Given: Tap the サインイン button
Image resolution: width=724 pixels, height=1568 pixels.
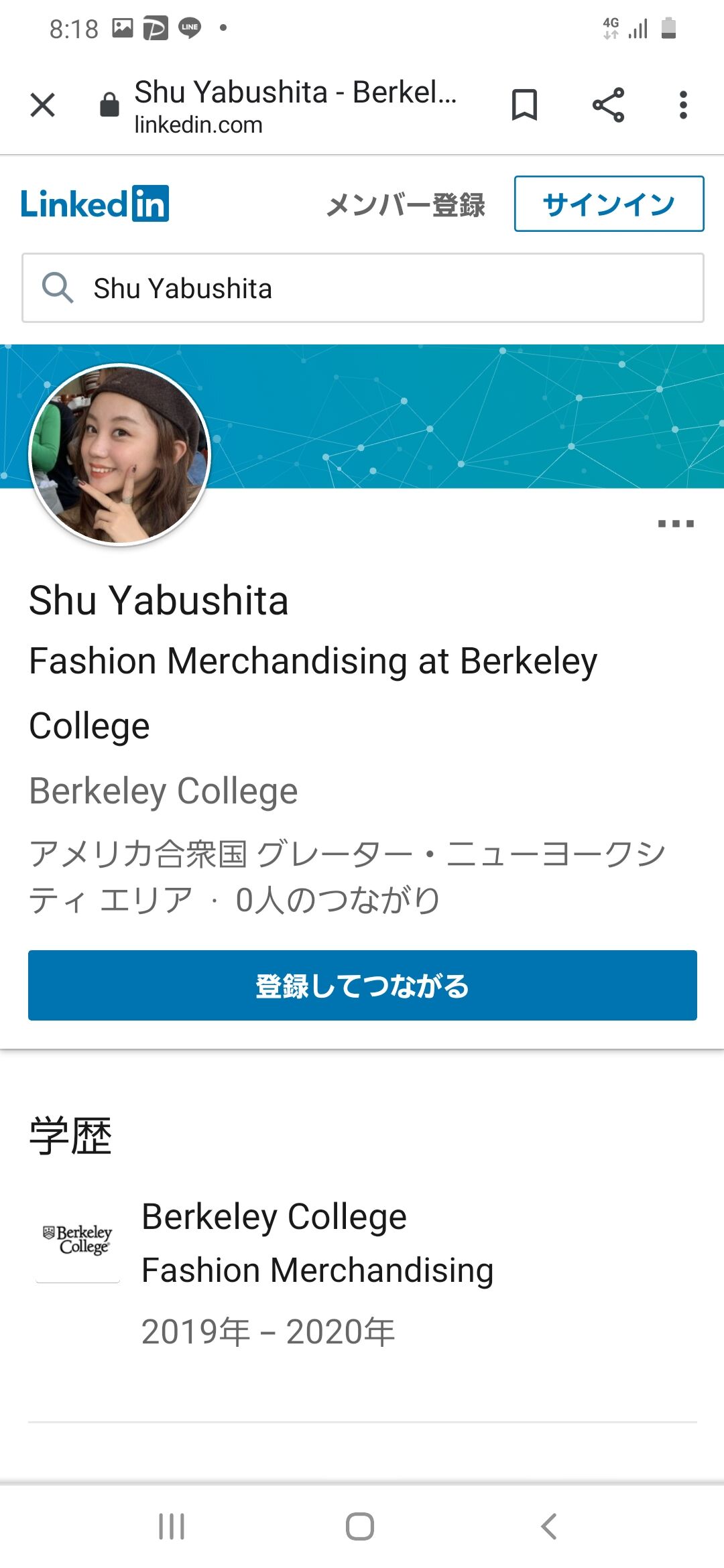Looking at the screenshot, I should coord(609,204).
